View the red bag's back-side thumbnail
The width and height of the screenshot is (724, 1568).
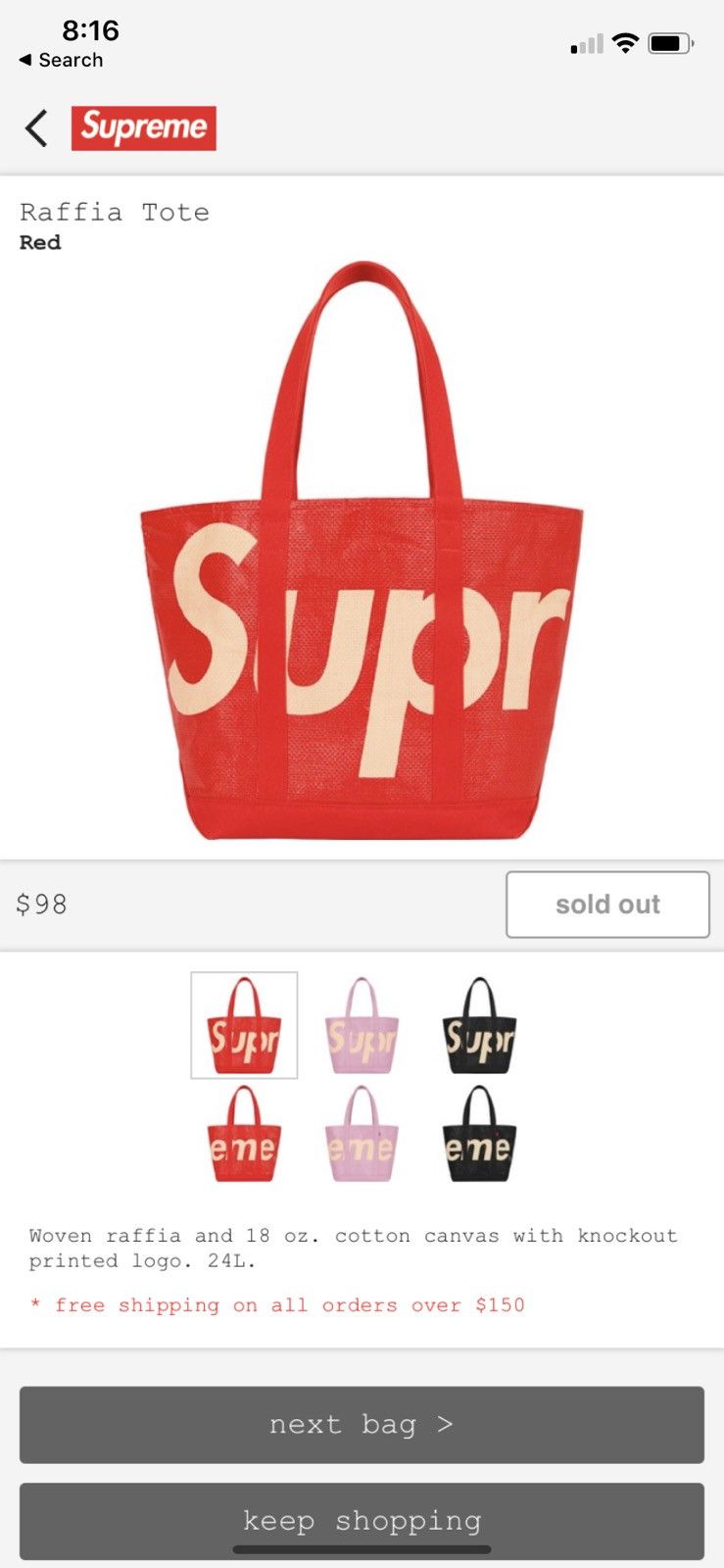[244, 1133]
